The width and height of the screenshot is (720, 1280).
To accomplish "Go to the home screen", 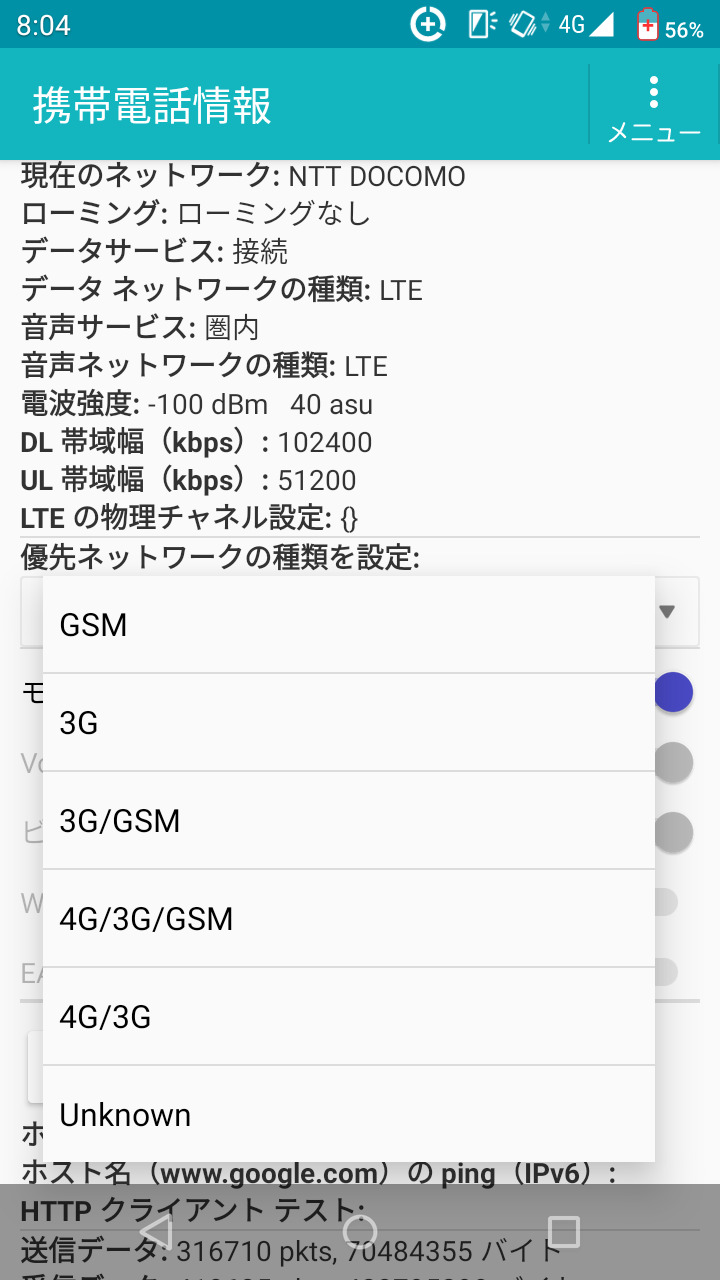I will click(360, 1231).
